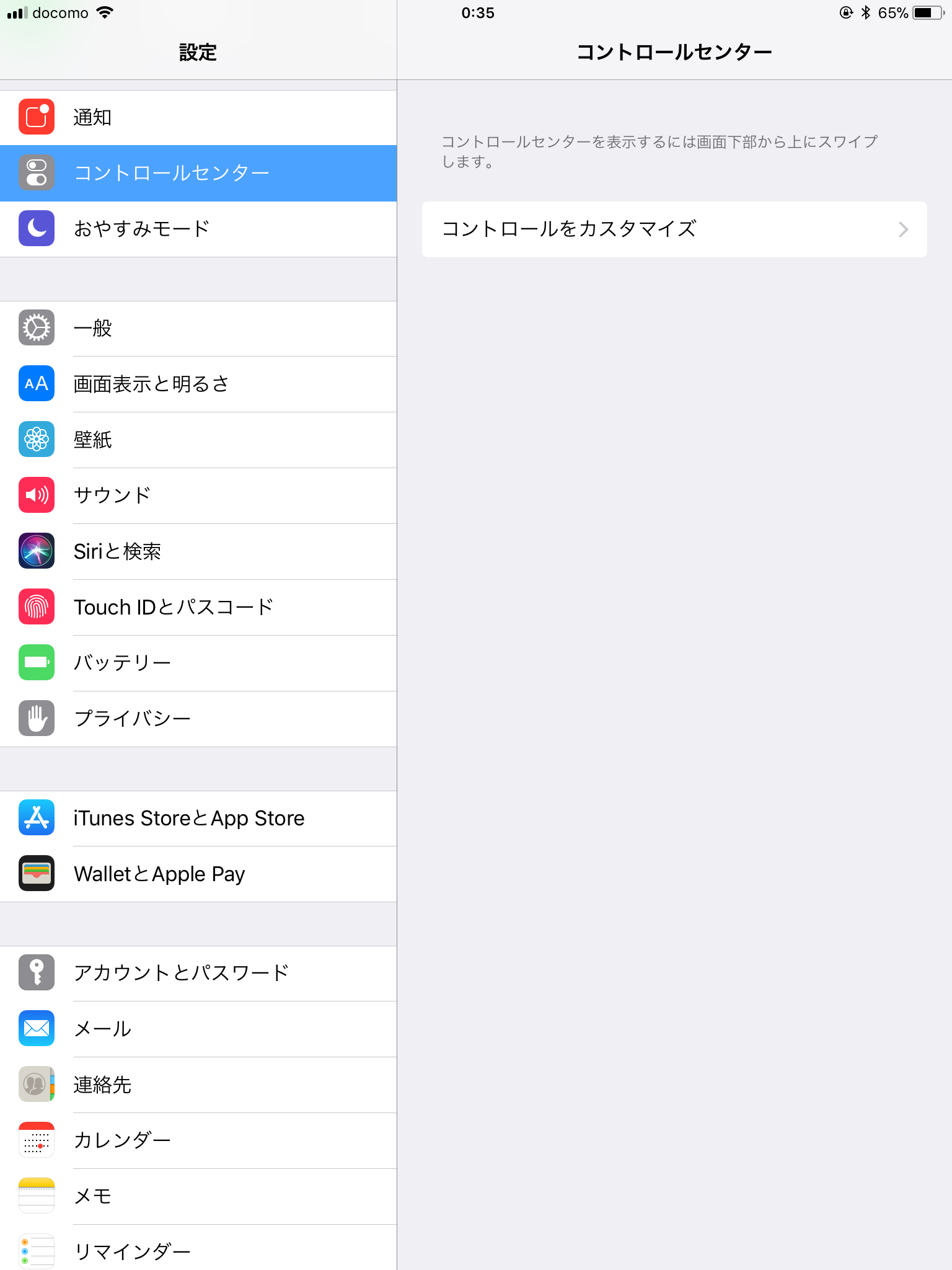This screenshot has width=952, height=1270.
Task: Open おやすみモード settings
Action: pos(198,229)
